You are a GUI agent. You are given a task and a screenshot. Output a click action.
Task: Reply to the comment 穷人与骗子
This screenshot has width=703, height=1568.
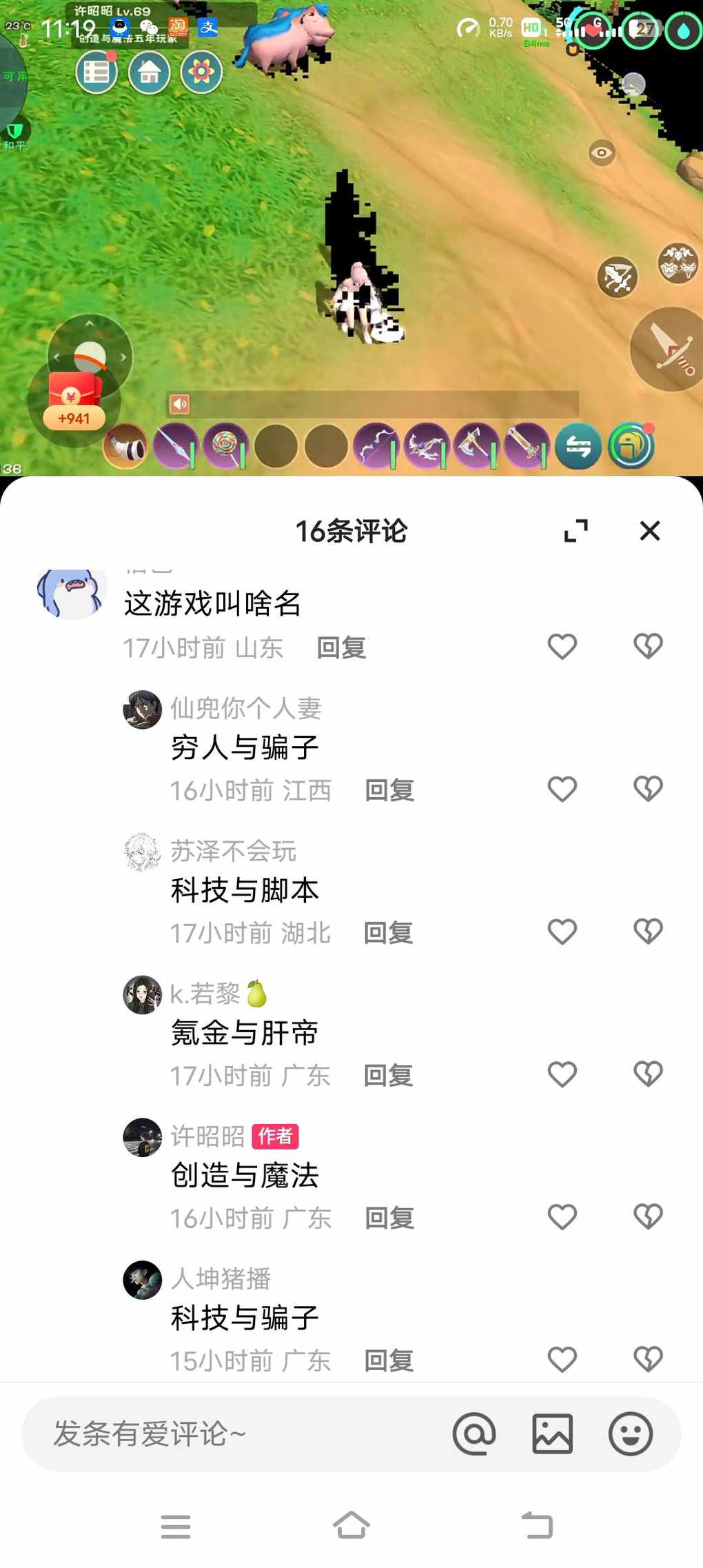[389, 790]
